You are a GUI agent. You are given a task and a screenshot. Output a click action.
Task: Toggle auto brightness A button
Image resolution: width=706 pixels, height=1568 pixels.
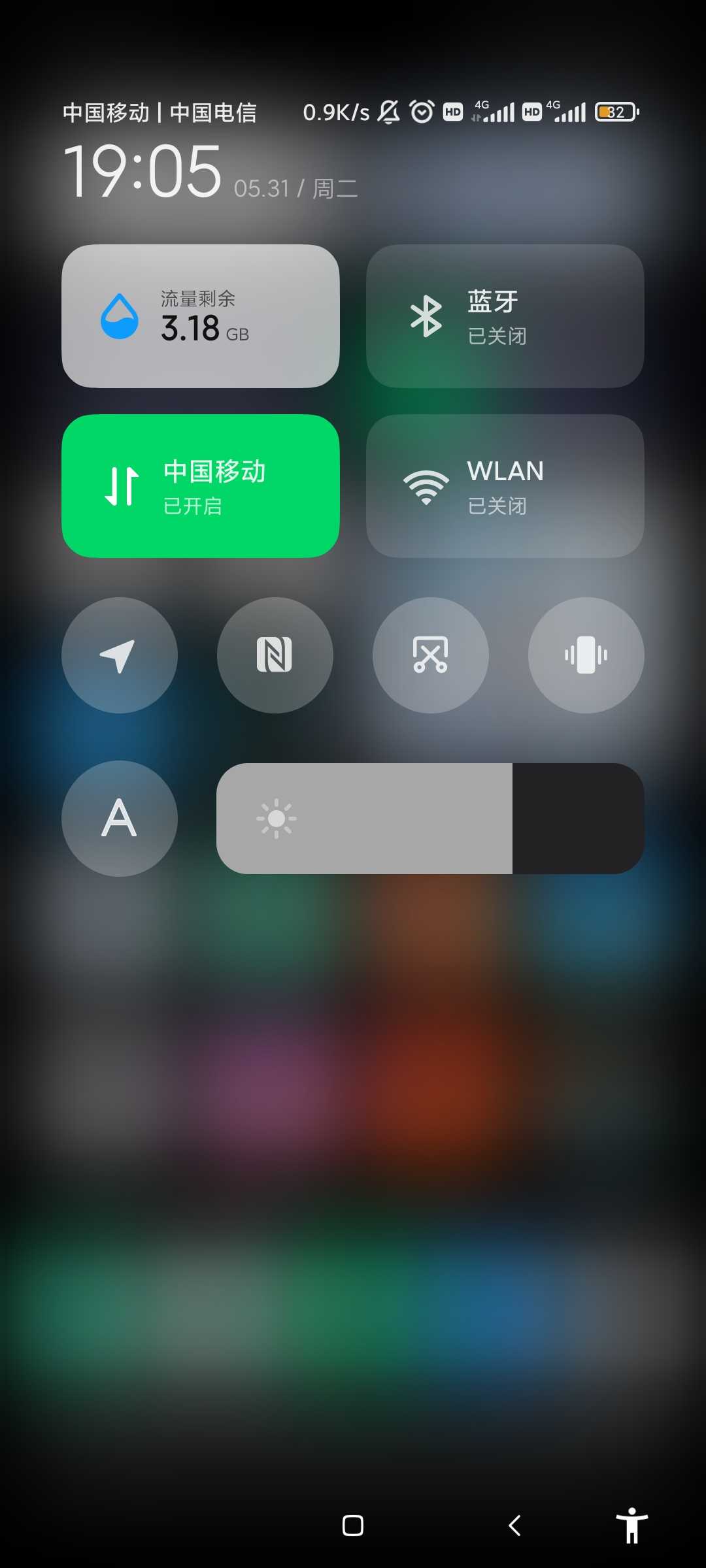click(120, 819)
